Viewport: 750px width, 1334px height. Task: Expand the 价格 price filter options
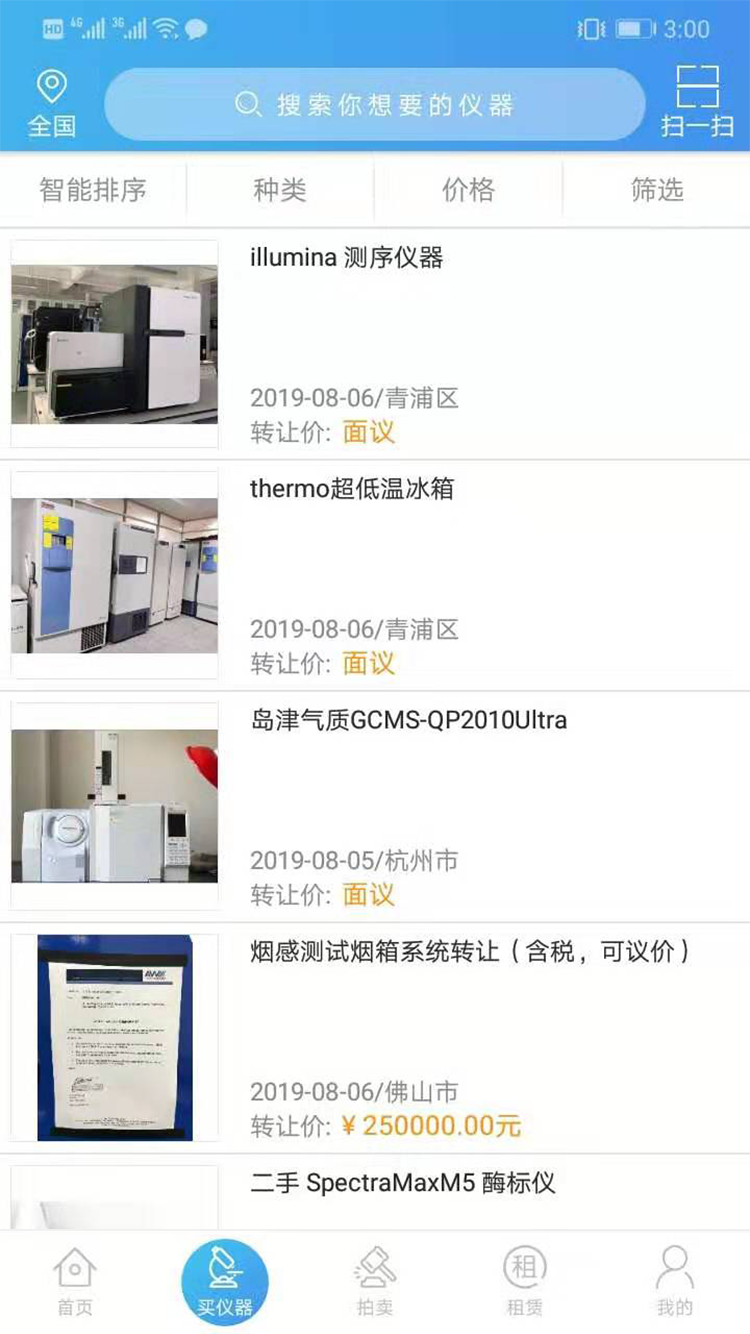pos(468,190)
